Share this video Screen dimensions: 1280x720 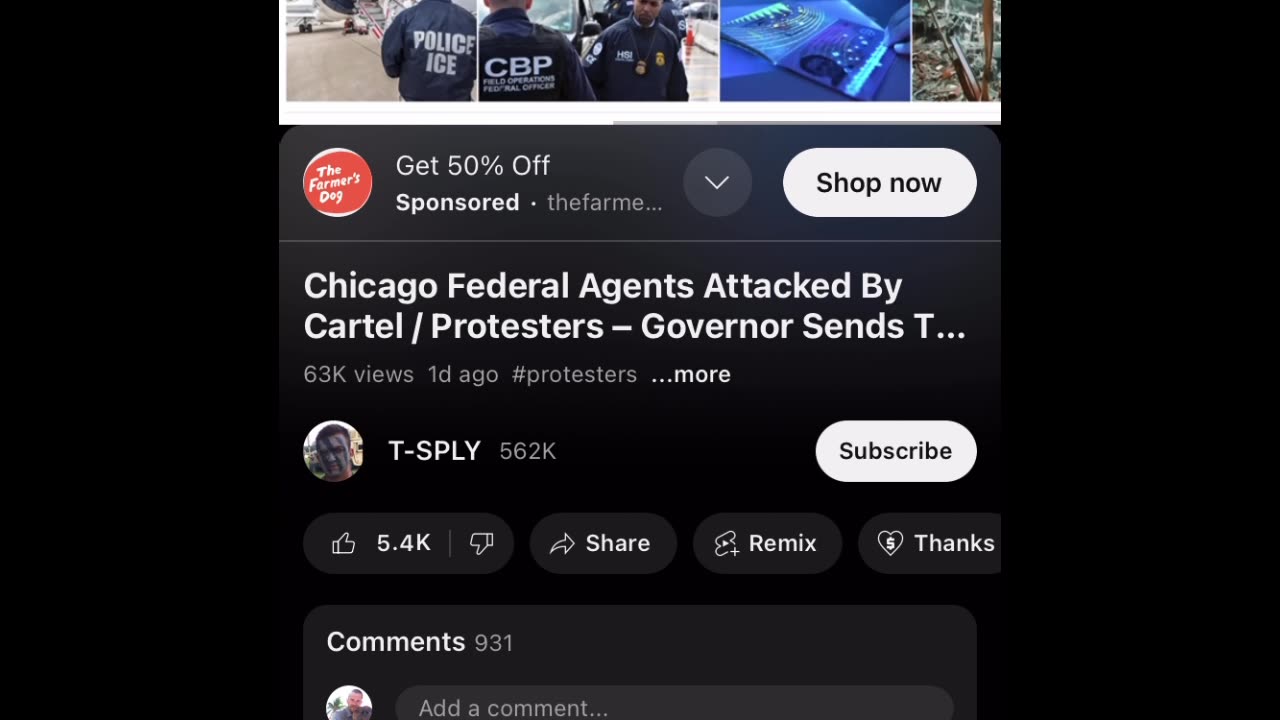pos(602,543)
